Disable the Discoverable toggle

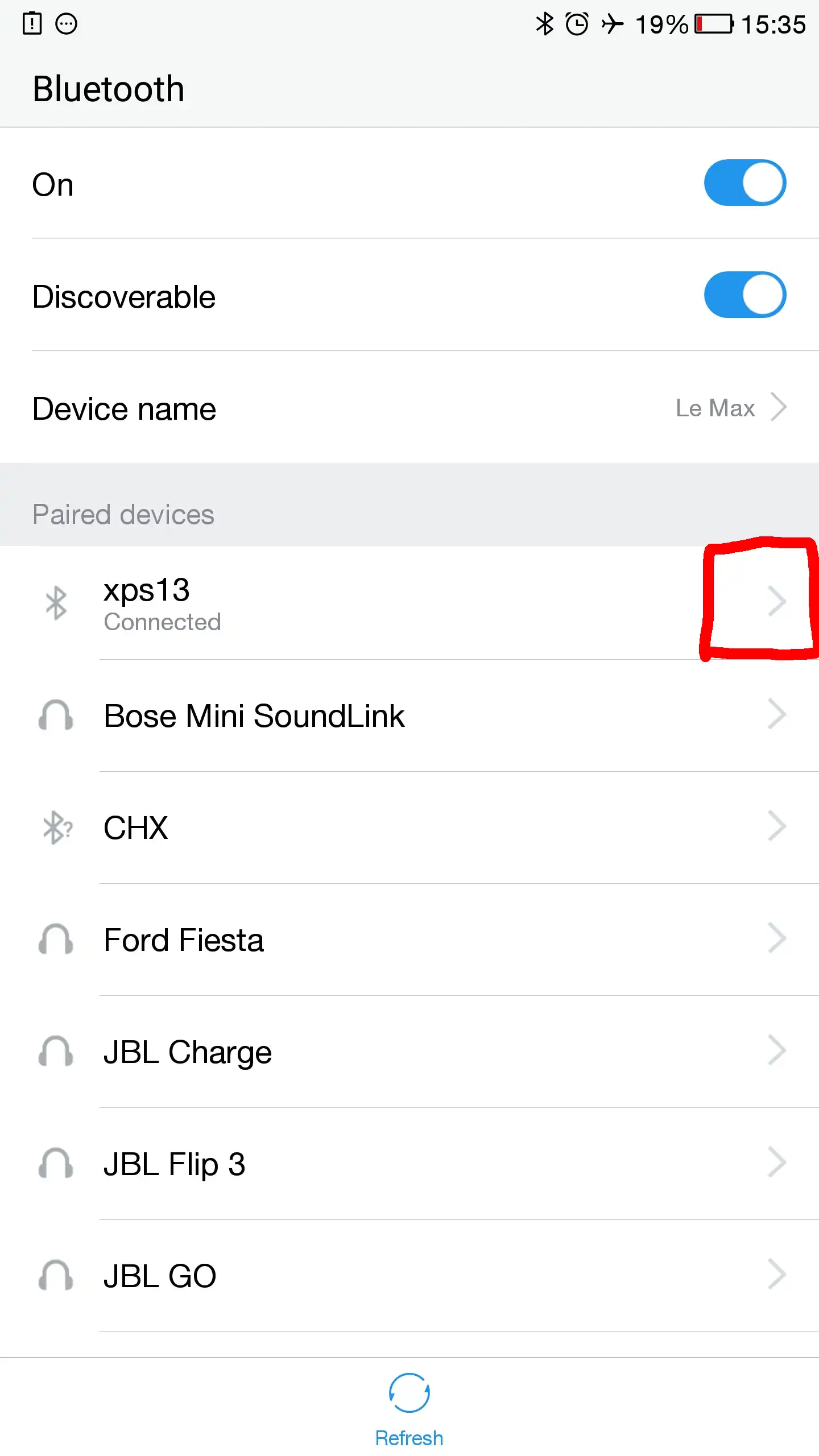[745, 295]
